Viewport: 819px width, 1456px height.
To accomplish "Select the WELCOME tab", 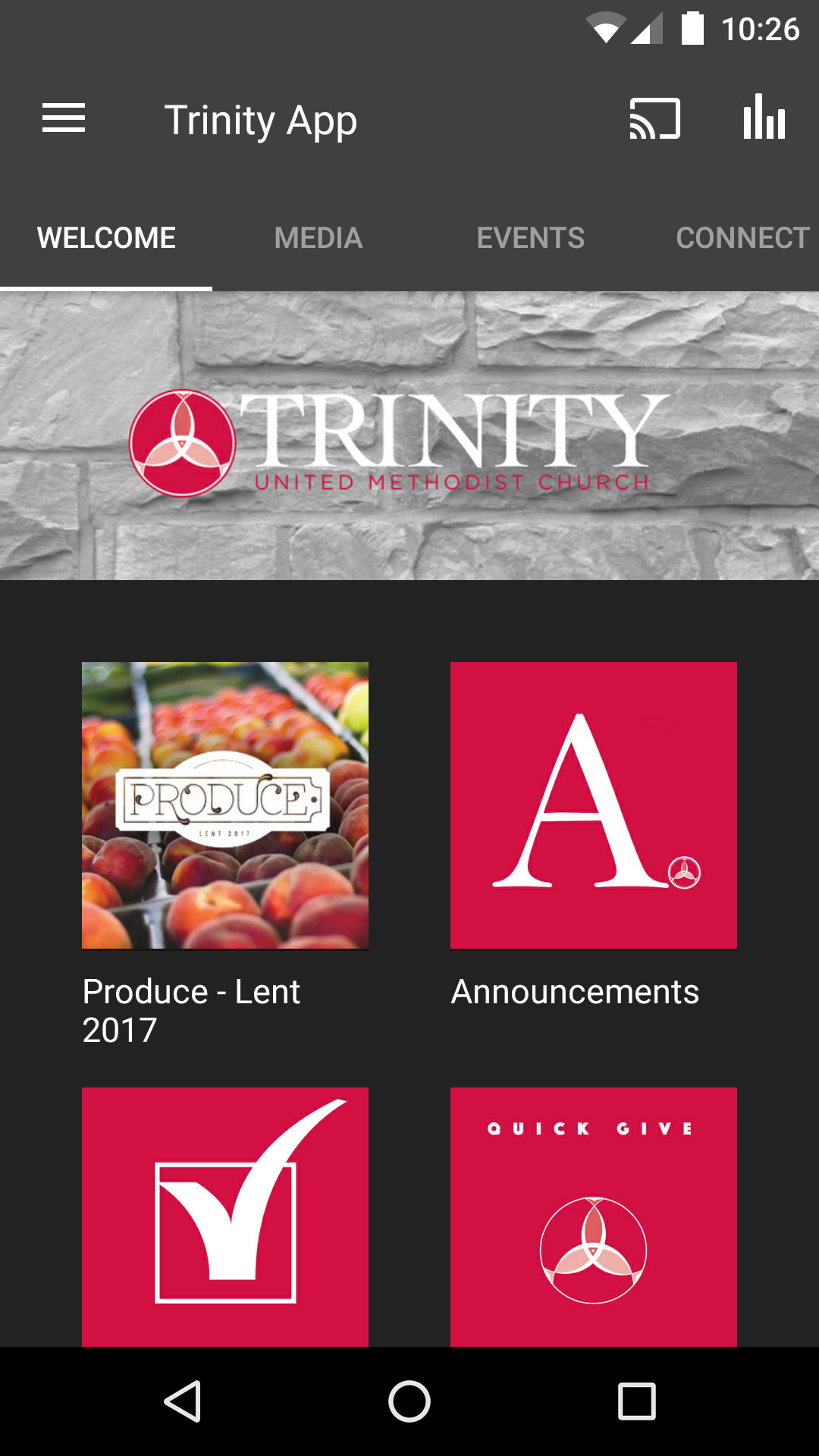I will pos(106,237).
